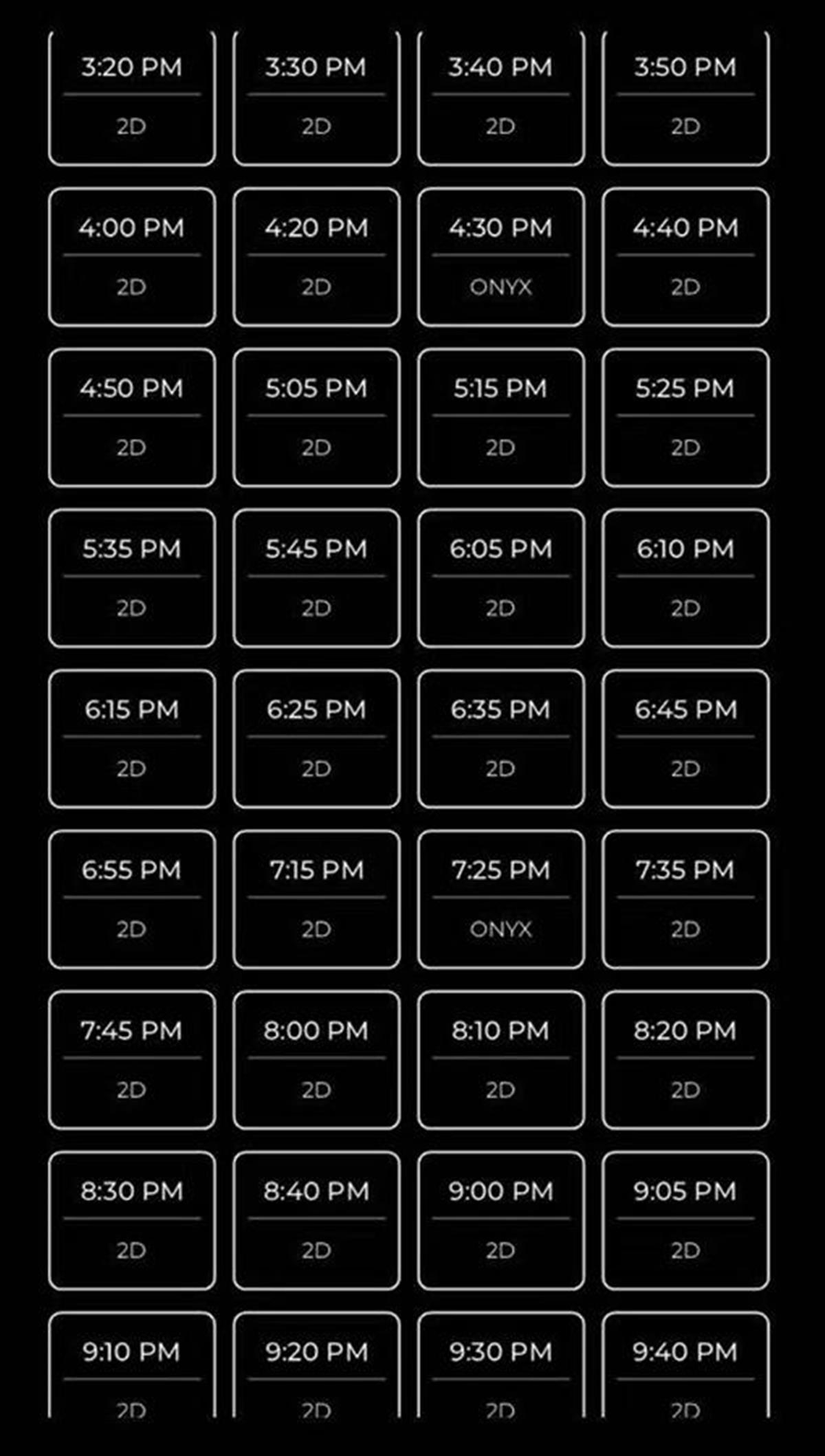825x1456 pixels.
Task: Choose the 6:55 PM 2D showing
Action: [132, 899]
